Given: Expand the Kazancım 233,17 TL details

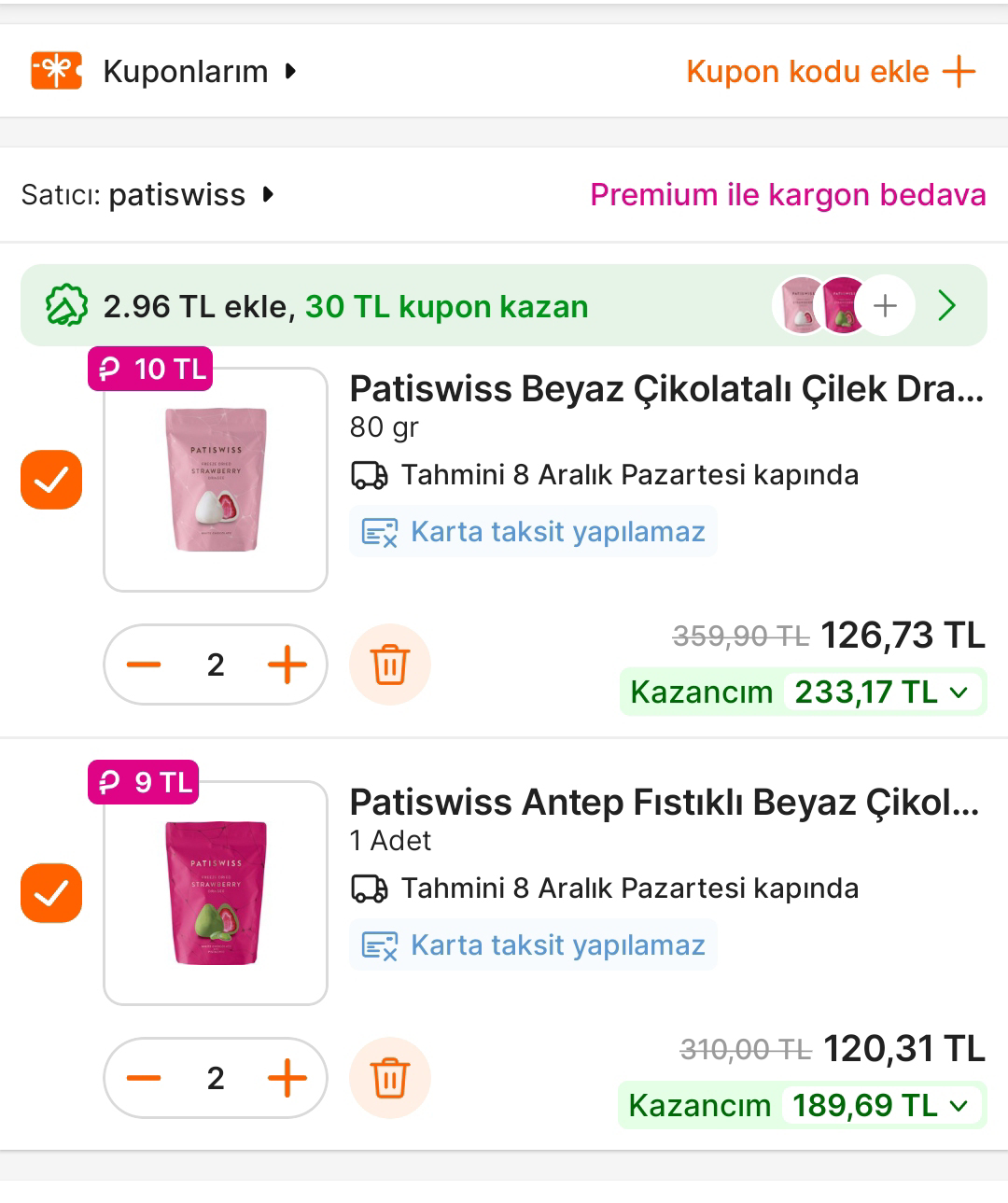Looking at the screenshot, I should coord(959,692).
